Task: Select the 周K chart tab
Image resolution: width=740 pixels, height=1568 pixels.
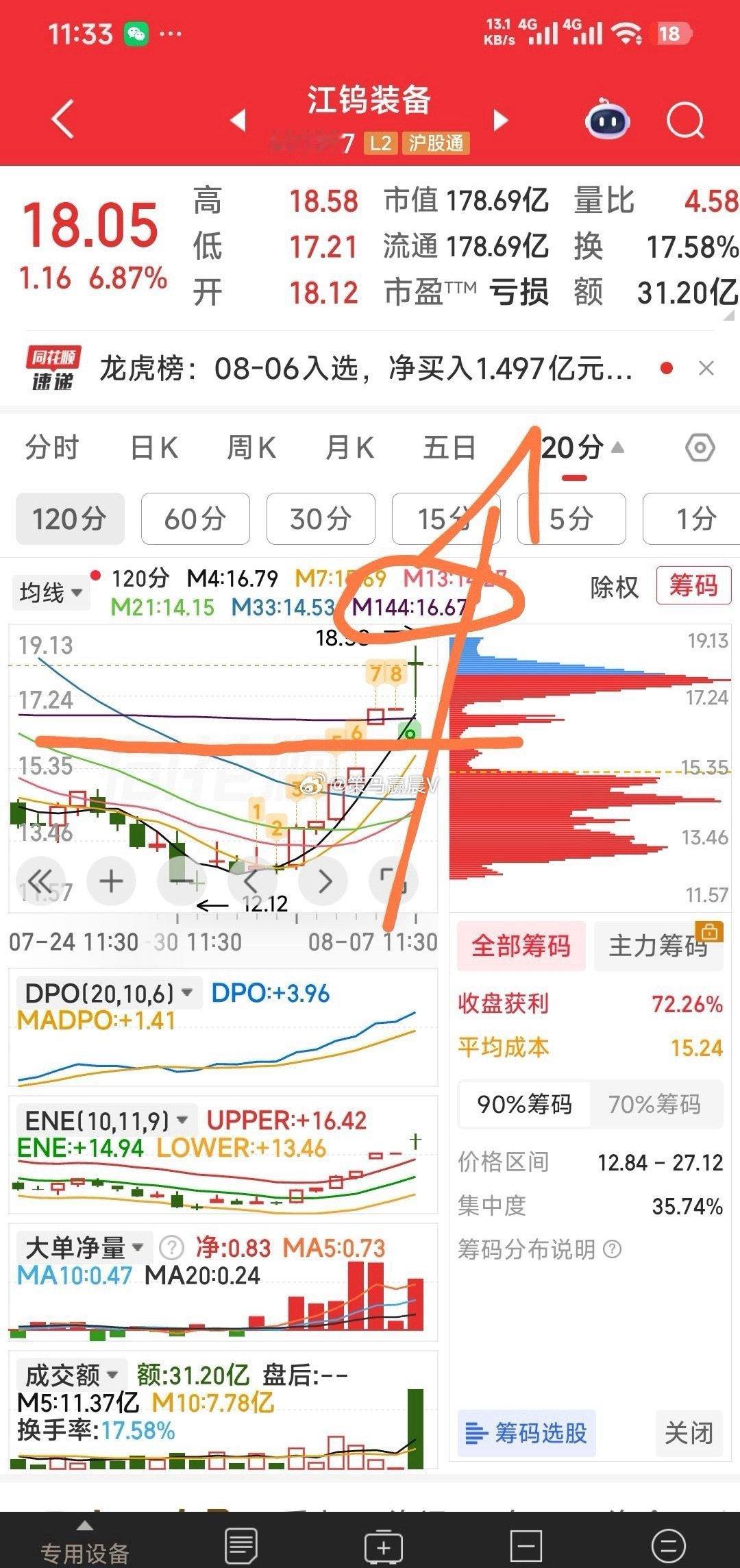Action: pos(251,448)
